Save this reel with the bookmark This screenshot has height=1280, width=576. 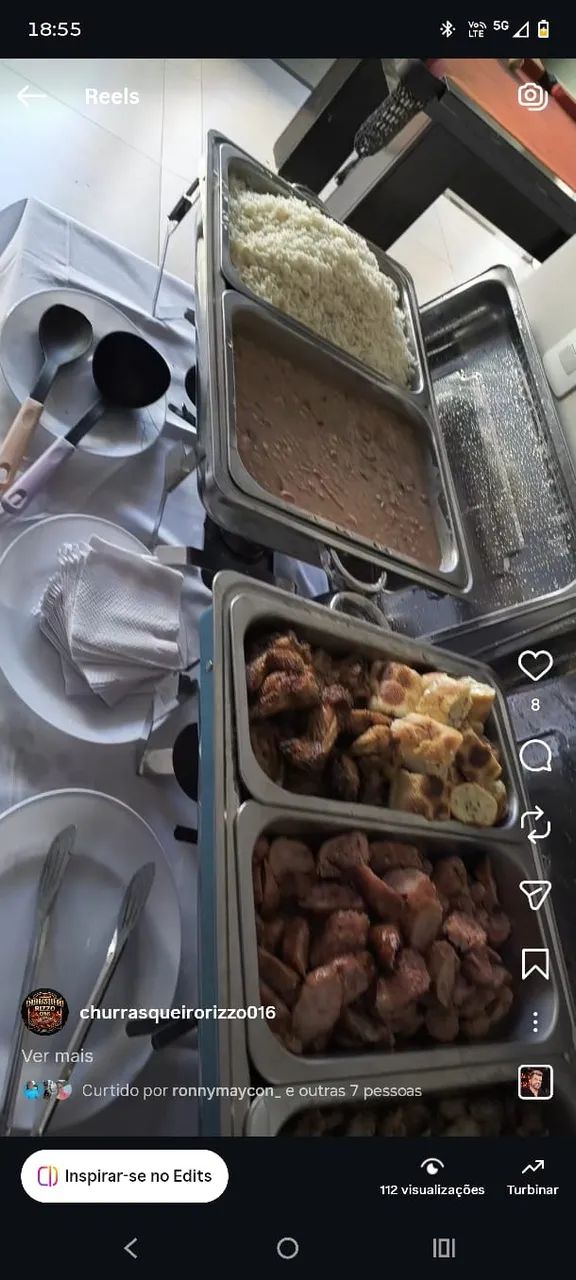coord(535,964)
